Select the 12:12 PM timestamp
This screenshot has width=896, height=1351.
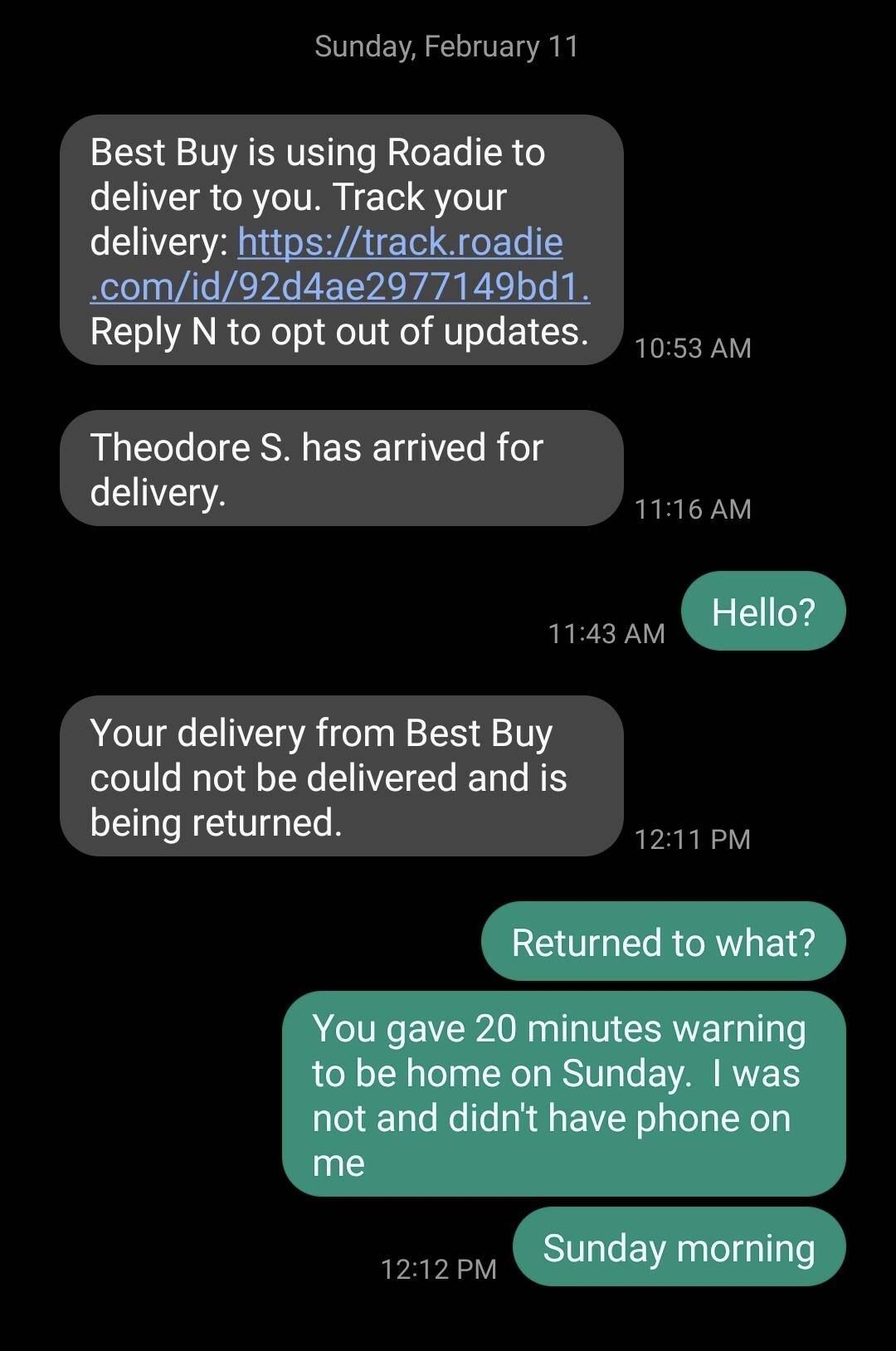(x=439, y=1266)
